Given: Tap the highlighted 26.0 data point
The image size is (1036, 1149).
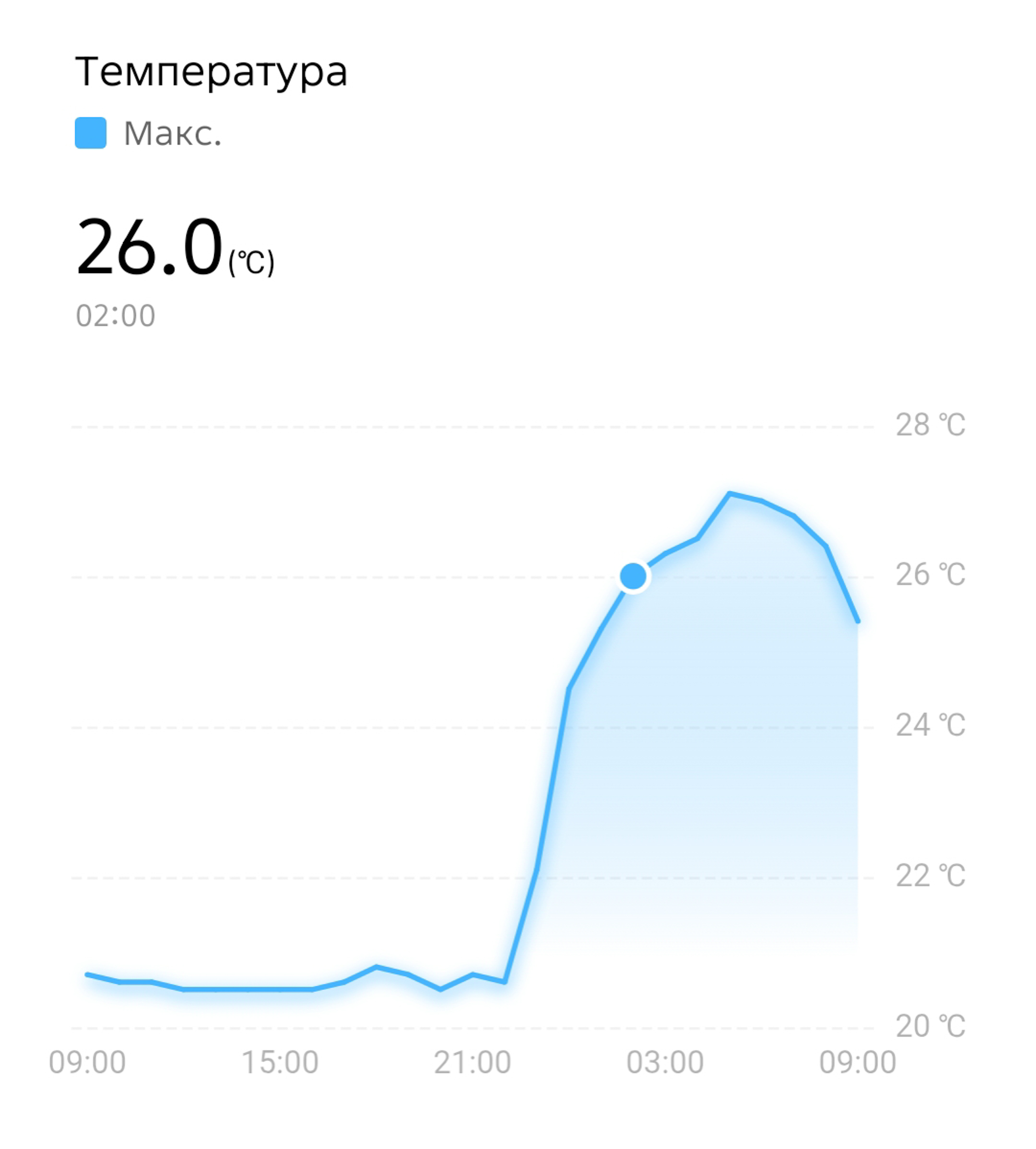Looking at the screenshot, I should pyautogui.click(x=633, y=576).
